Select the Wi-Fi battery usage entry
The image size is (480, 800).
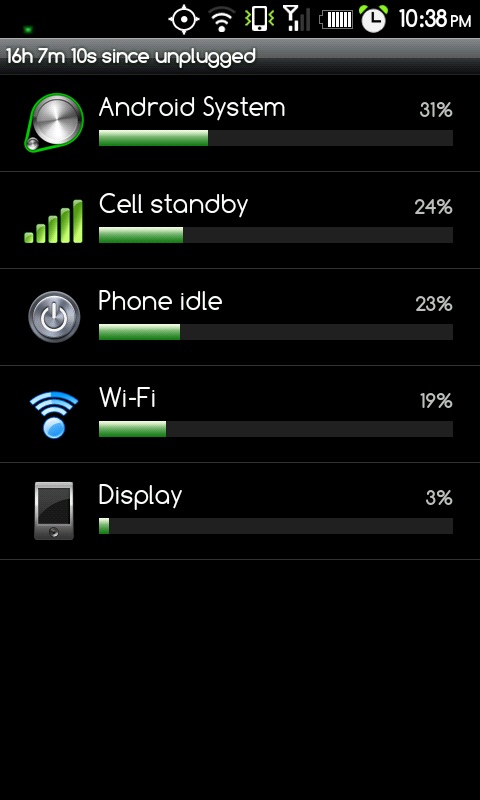240,414
